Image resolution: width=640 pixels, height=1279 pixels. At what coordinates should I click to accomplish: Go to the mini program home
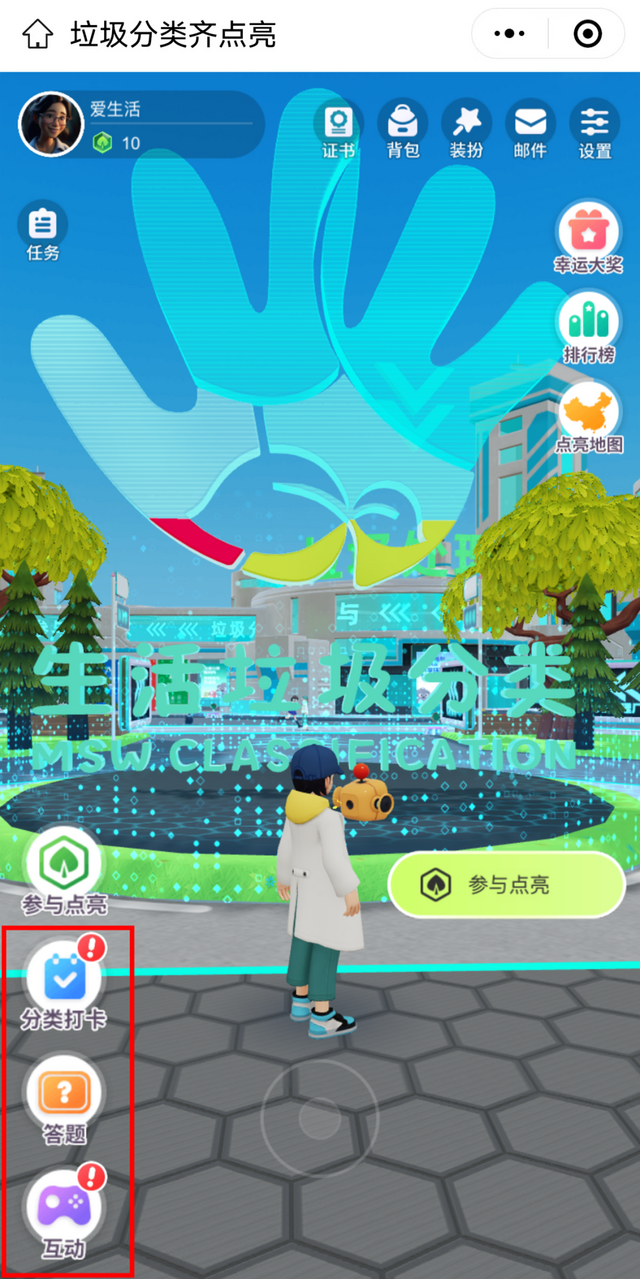[38, 35]
